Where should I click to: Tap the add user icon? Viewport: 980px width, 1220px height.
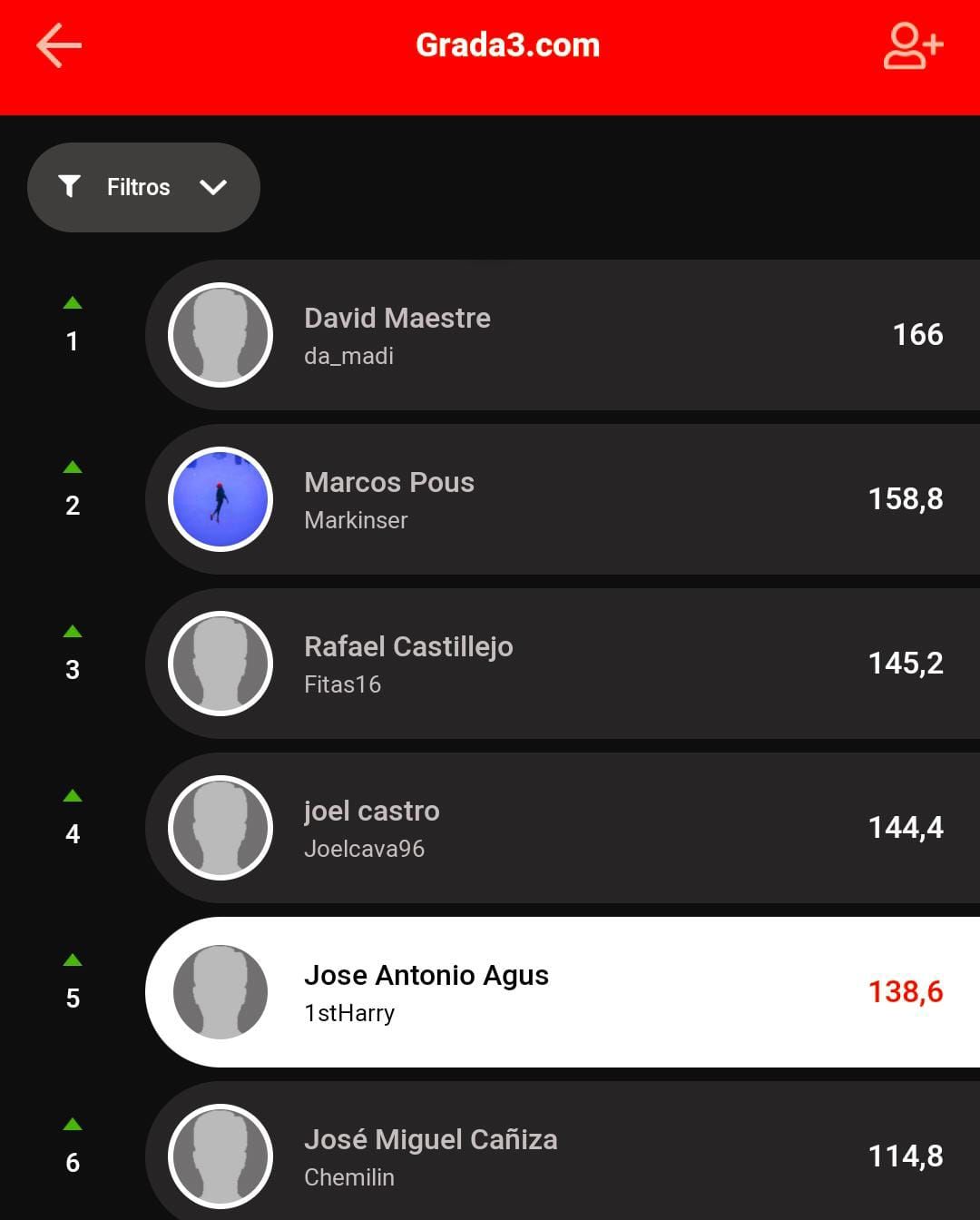pos(913,46)
